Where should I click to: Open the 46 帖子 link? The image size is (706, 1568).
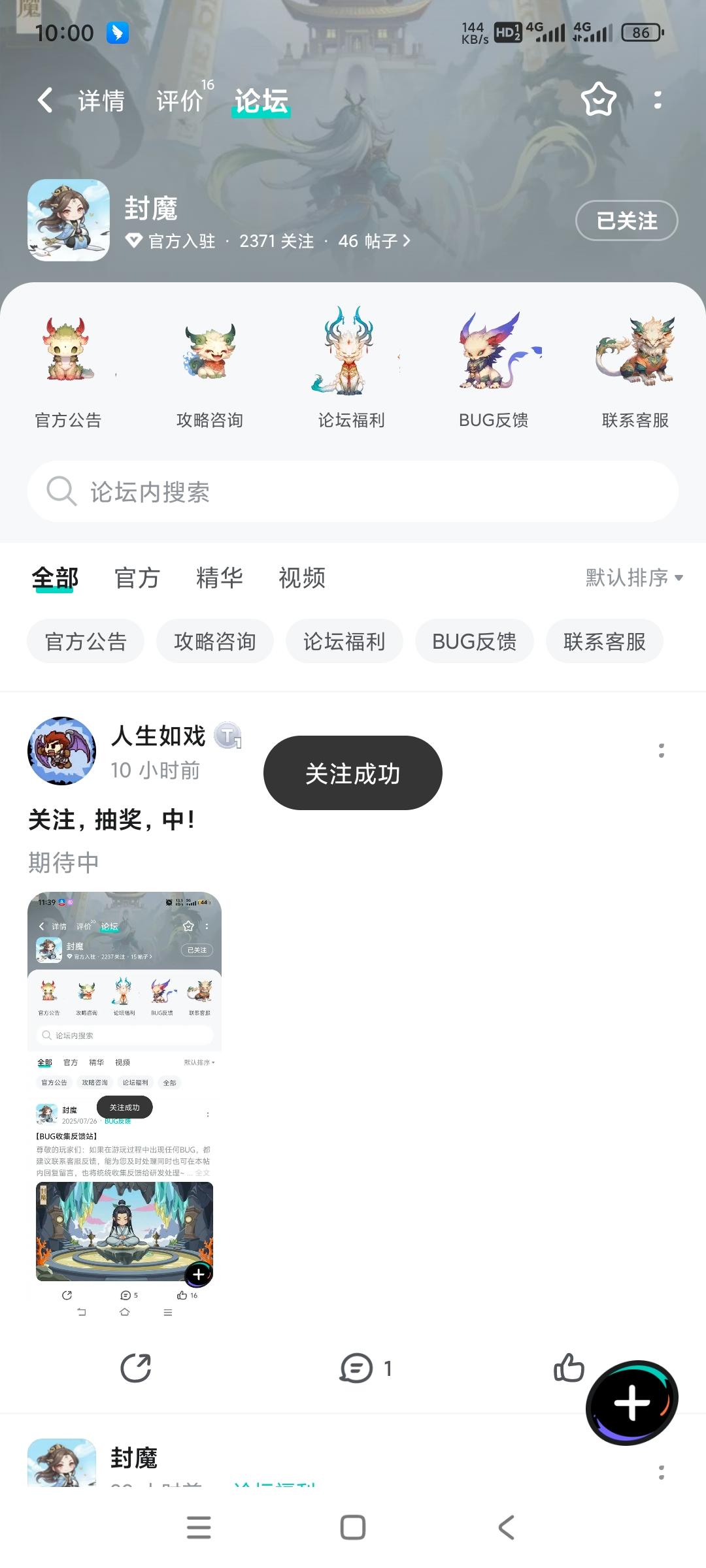[x=374, y=241]
